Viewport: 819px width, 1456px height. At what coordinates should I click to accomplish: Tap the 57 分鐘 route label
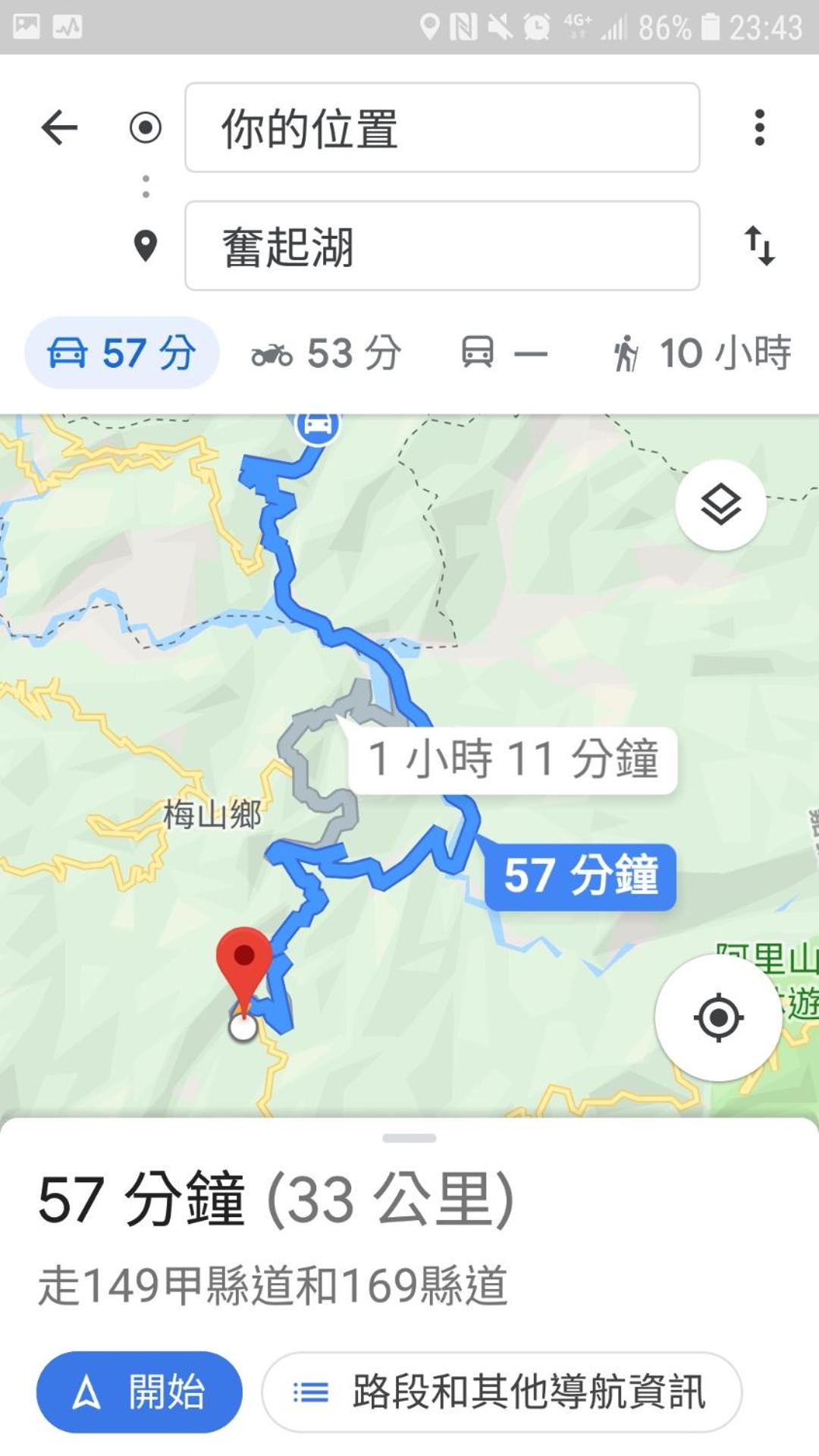point(580,876)
